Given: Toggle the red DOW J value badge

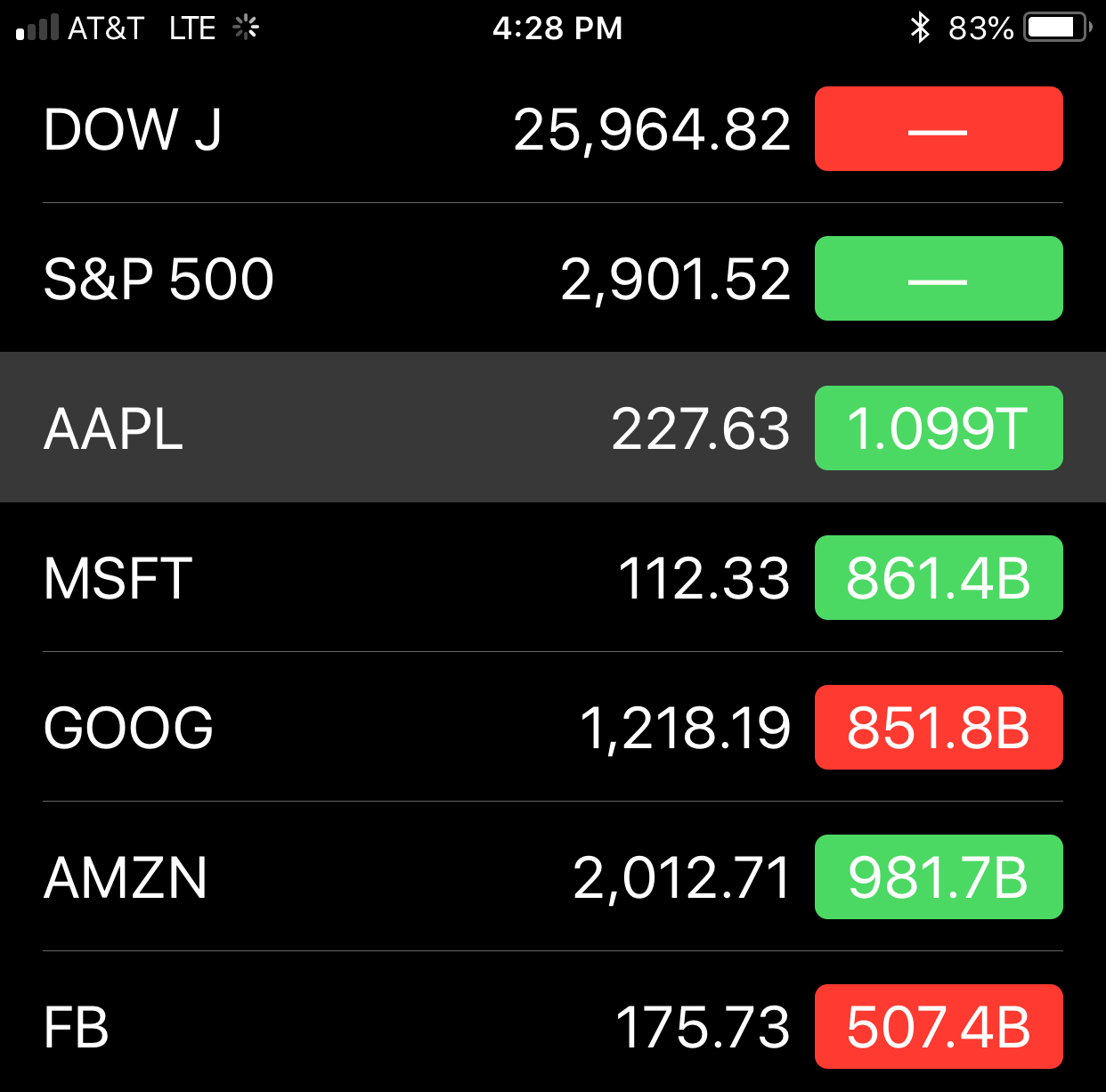Looking at the screenshot, I should [x=938, y=129].
